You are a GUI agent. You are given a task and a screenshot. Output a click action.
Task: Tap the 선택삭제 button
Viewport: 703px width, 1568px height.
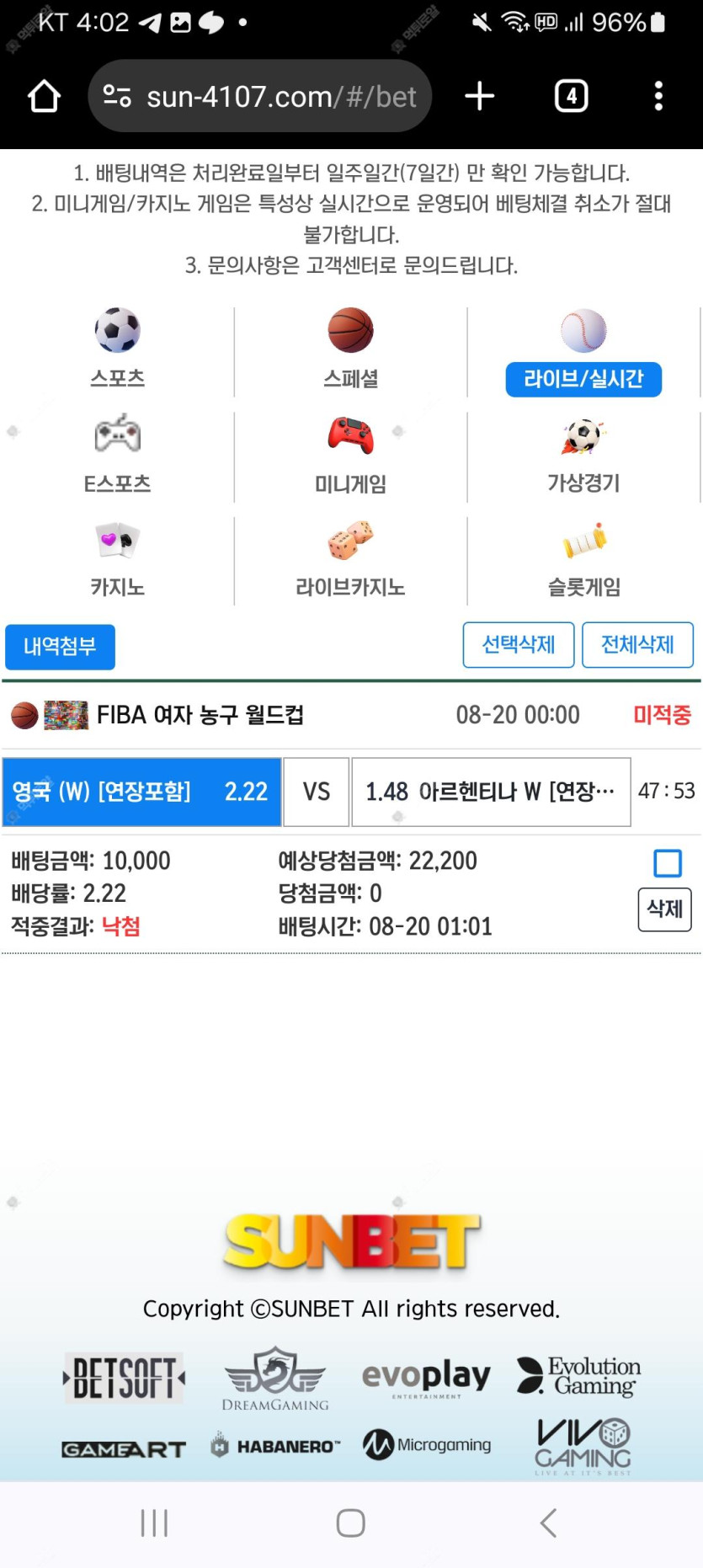coord(519,645)
